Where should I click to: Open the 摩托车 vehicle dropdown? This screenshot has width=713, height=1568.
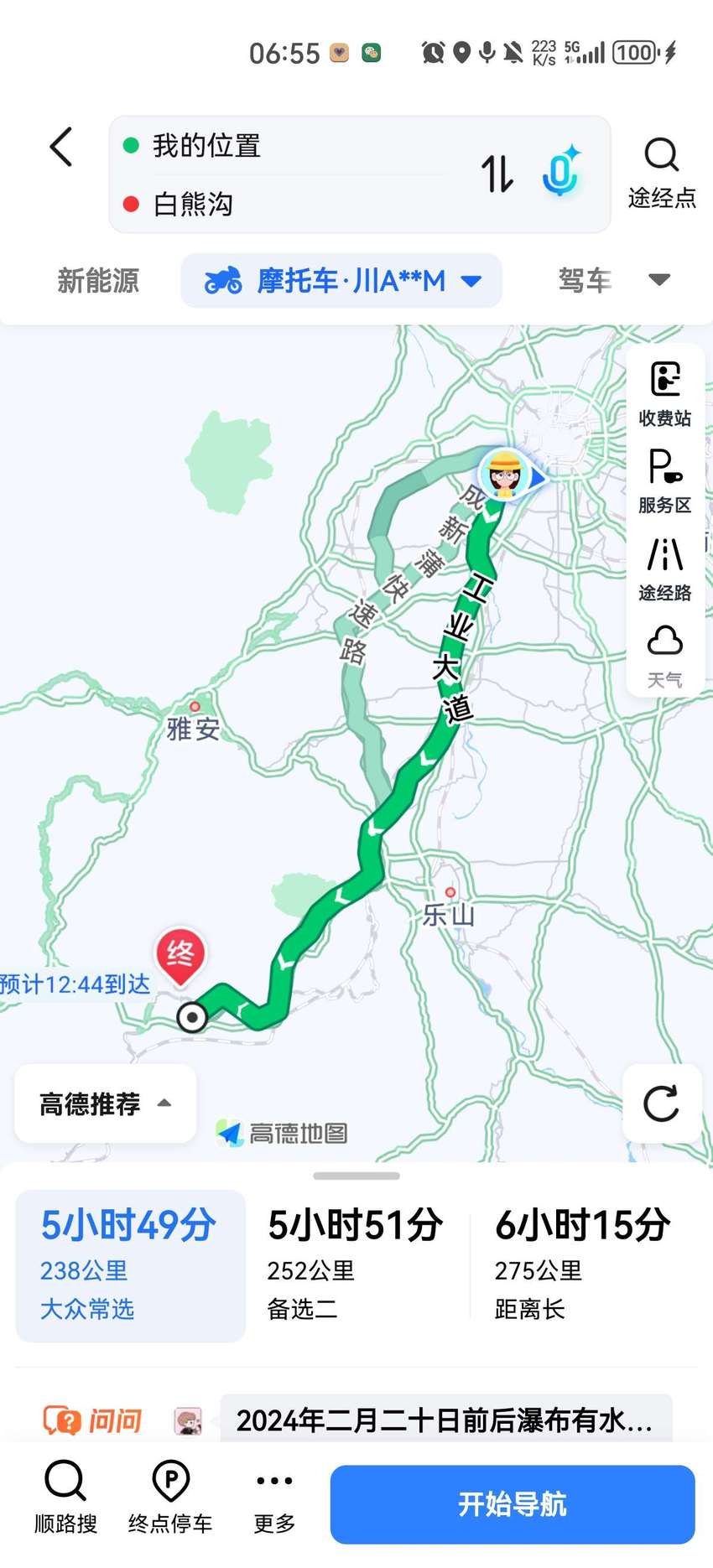(342, 281)
